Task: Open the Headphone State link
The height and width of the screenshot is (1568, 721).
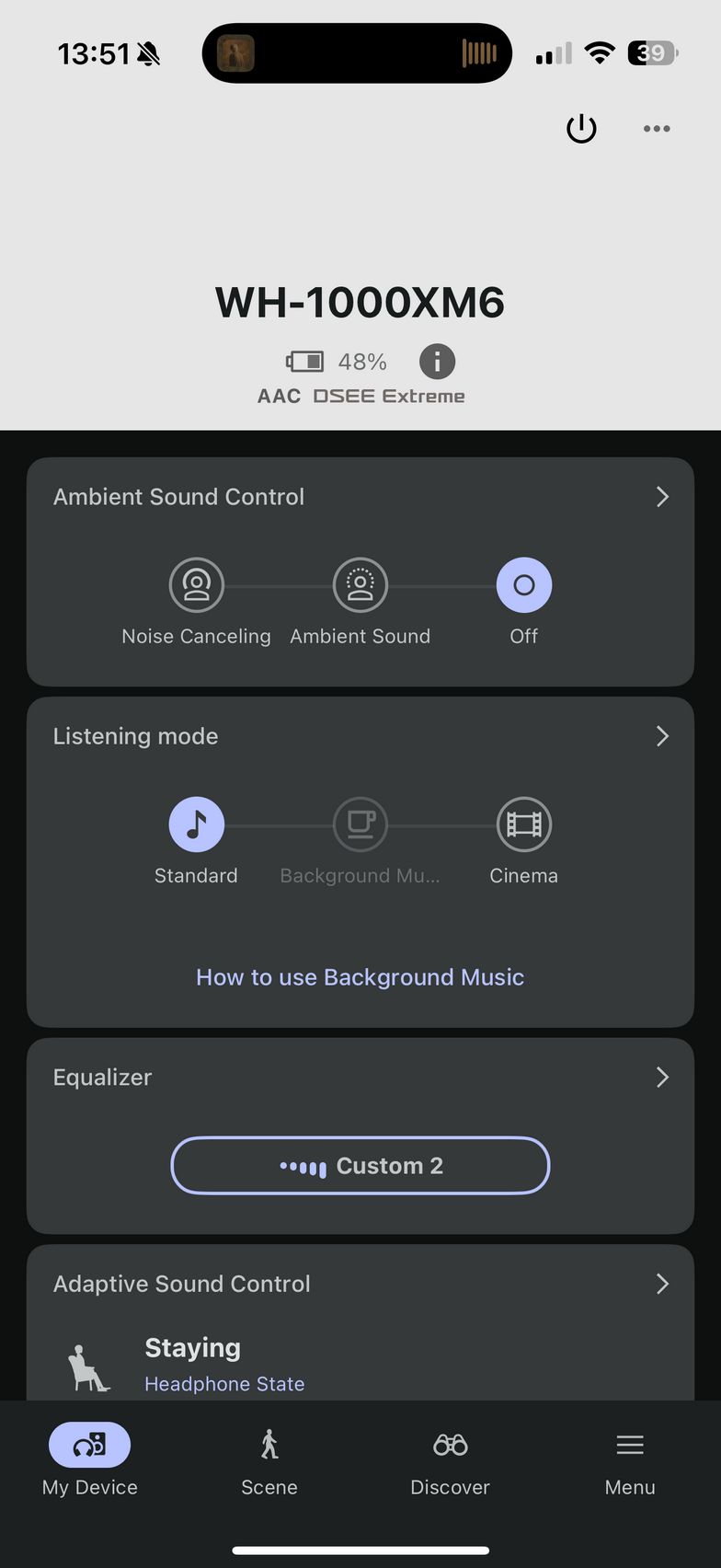Action: (224, 1384)
